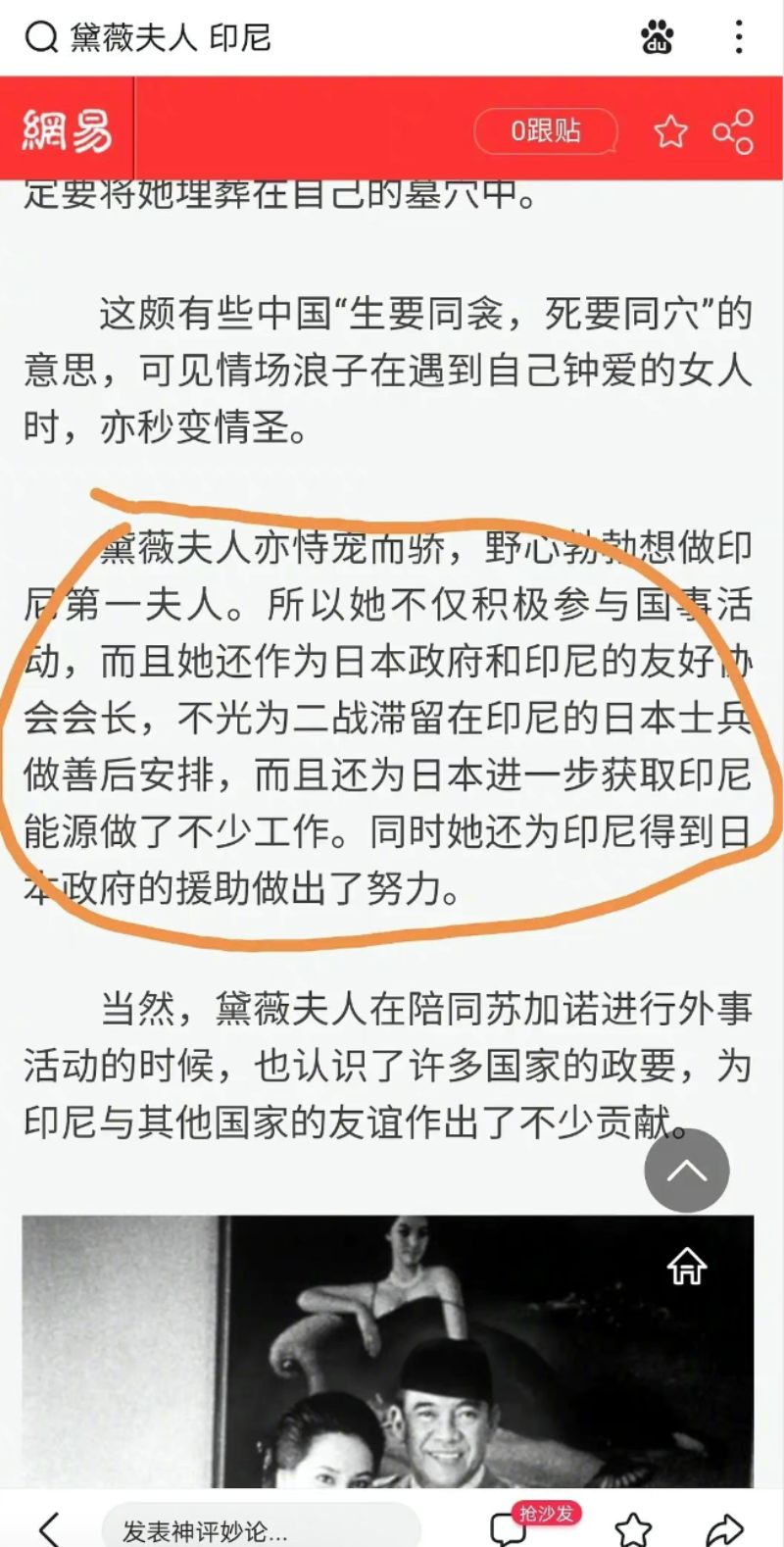784x1547 pixels.
Task: Go to the home page via house icon
Action: 686,1267
